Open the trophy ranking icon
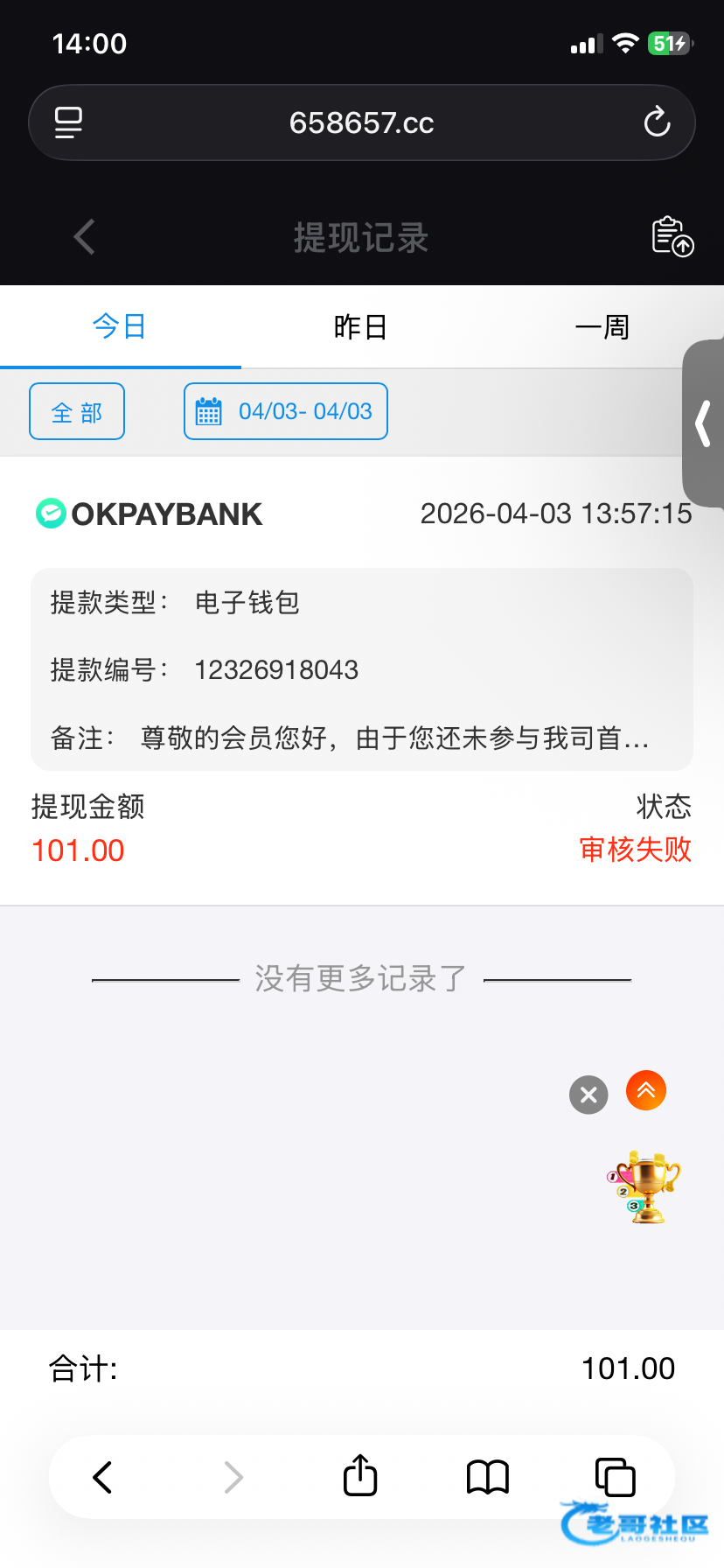Screen dimensions: 724x1568 [x=644, y=1187]
